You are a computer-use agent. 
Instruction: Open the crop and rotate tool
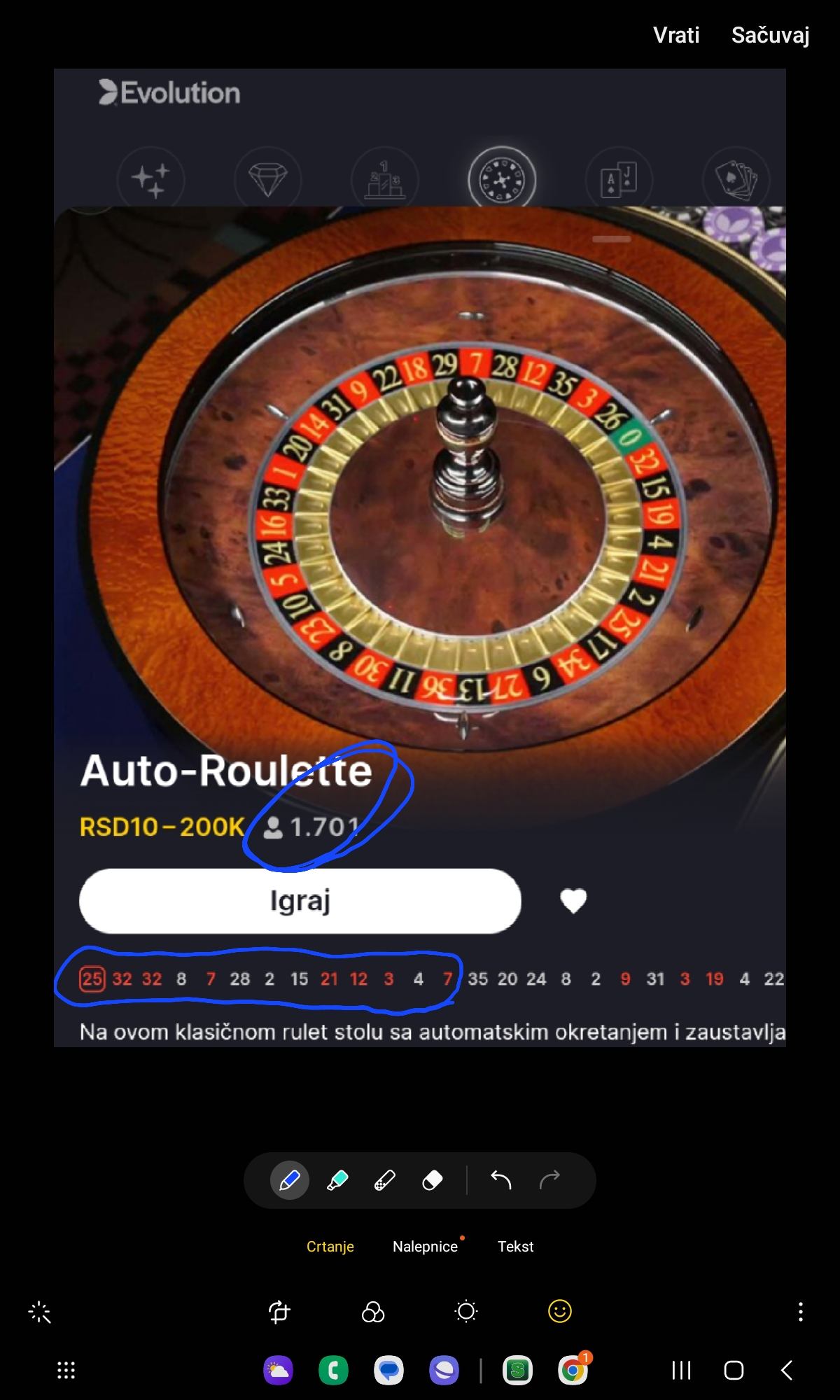[279, 1311]
